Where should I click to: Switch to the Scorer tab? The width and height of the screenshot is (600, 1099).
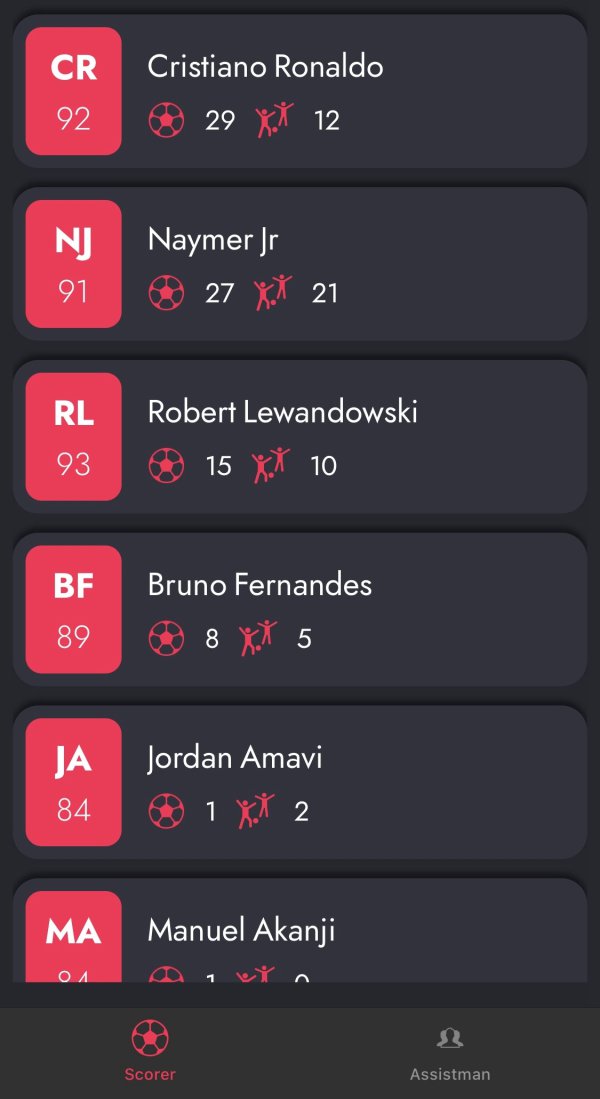click(x=150, y=1051)
